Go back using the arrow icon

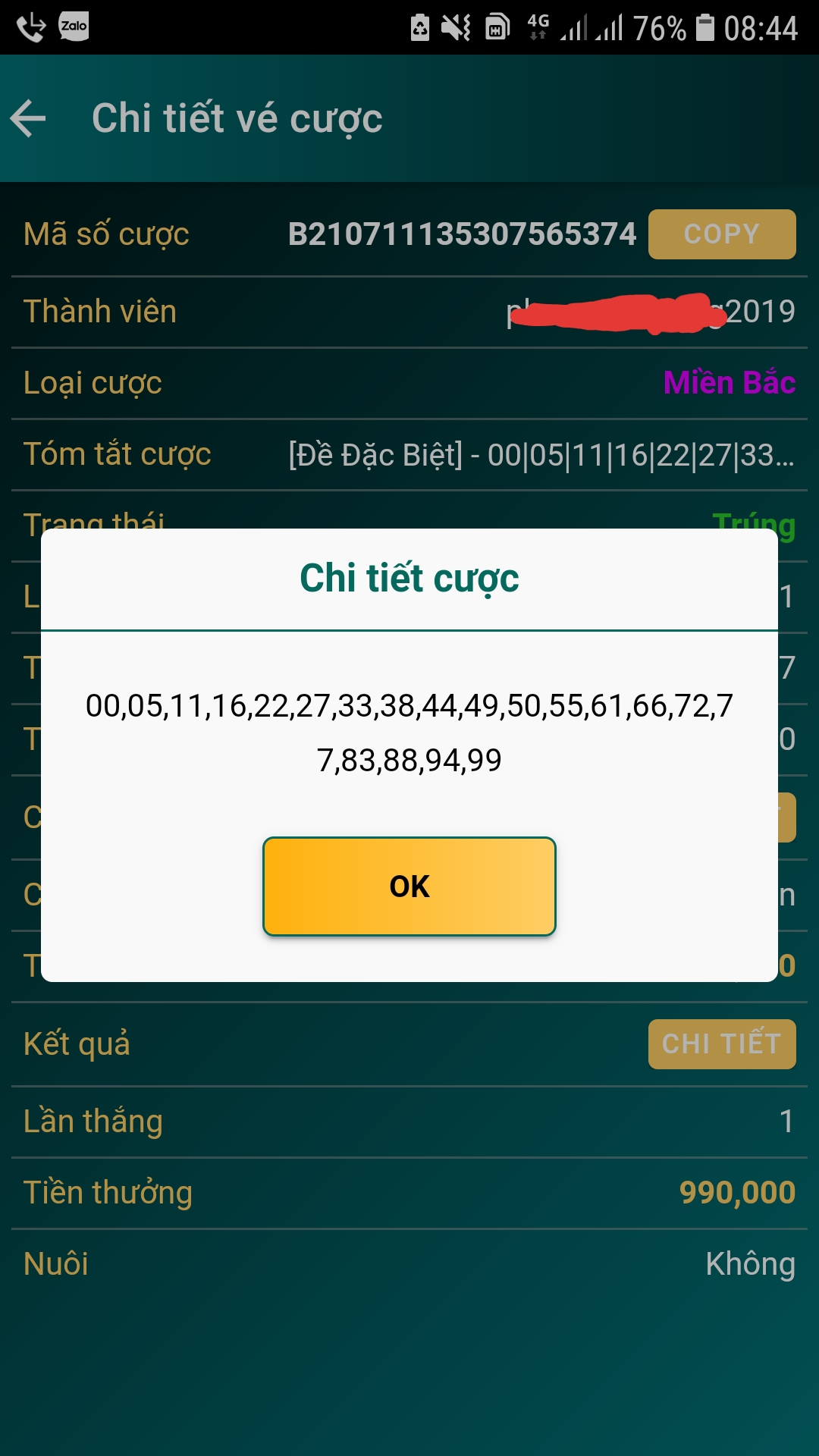(29, 119)
